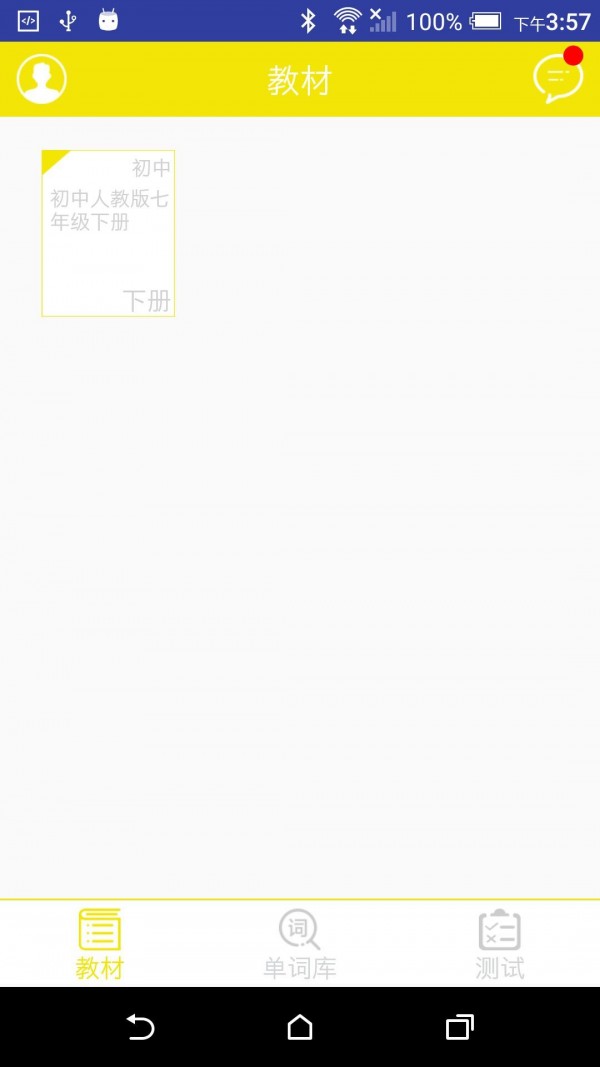Tap the system home button
This screenshot has height=1067, width=600.
(300, 1027)
